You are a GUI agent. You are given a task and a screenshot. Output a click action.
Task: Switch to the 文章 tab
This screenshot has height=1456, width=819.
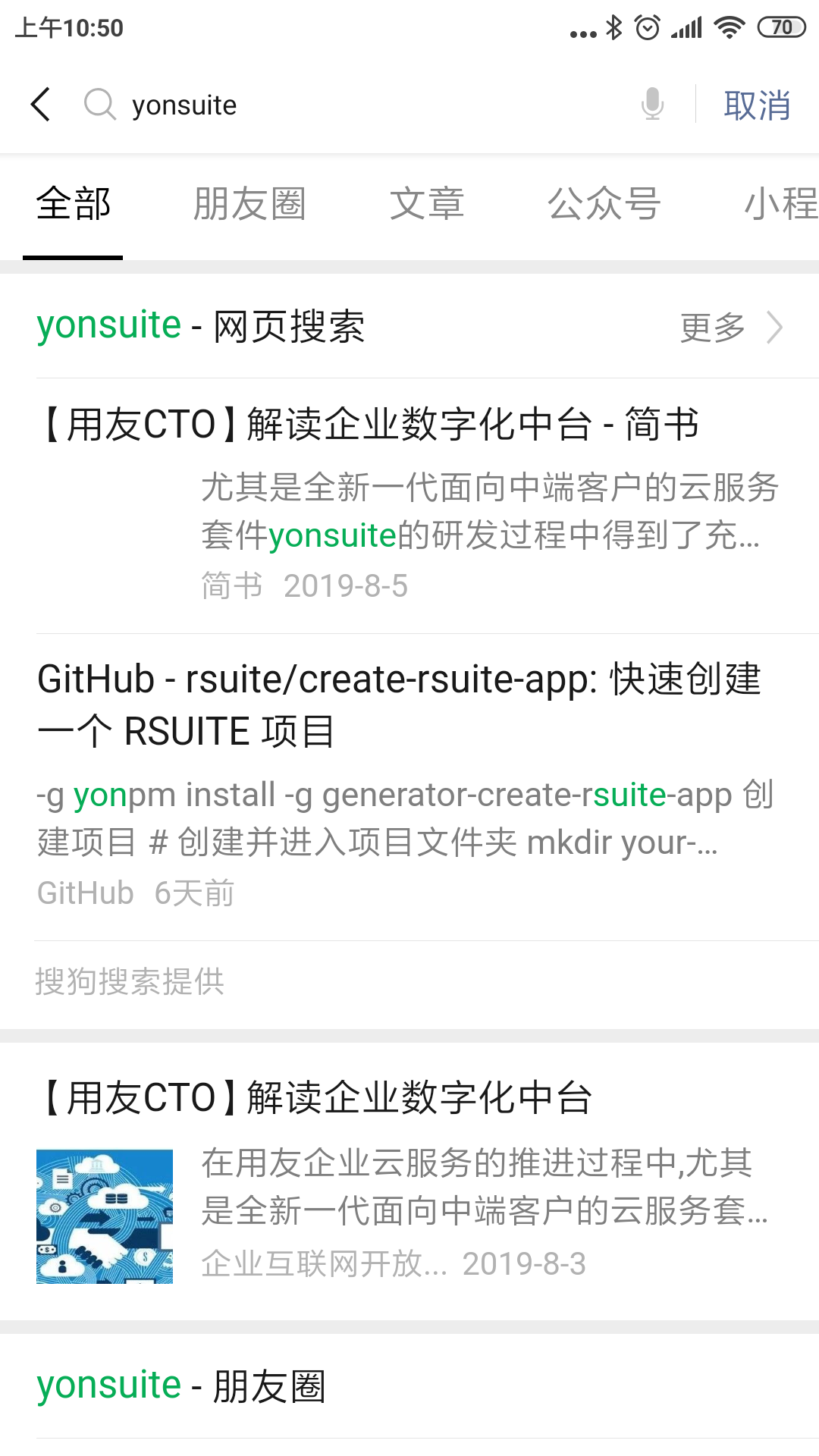click(x=426, y=203)
